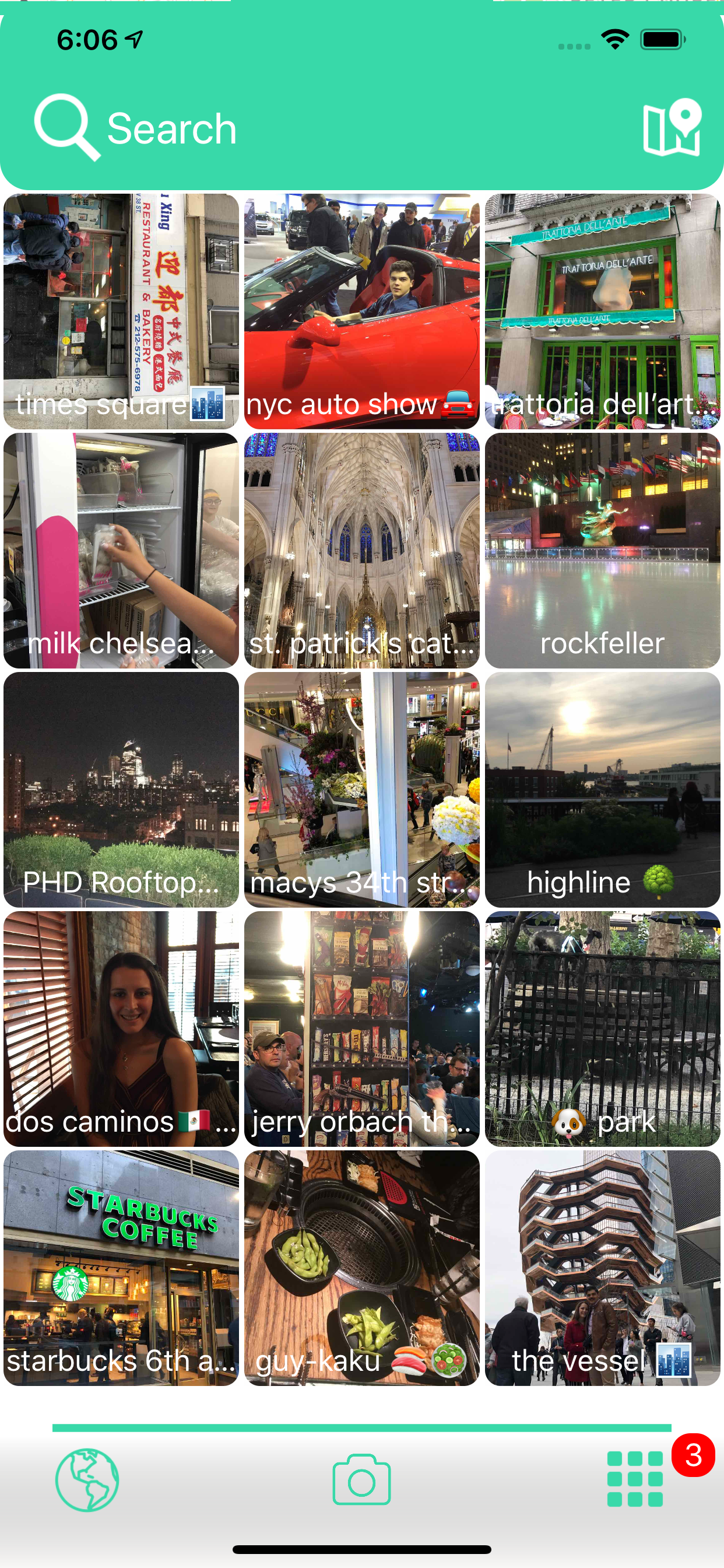Open jerry orbach theater tile
This screenshot has height=1568, width=724.
(x=361, y=1028)
